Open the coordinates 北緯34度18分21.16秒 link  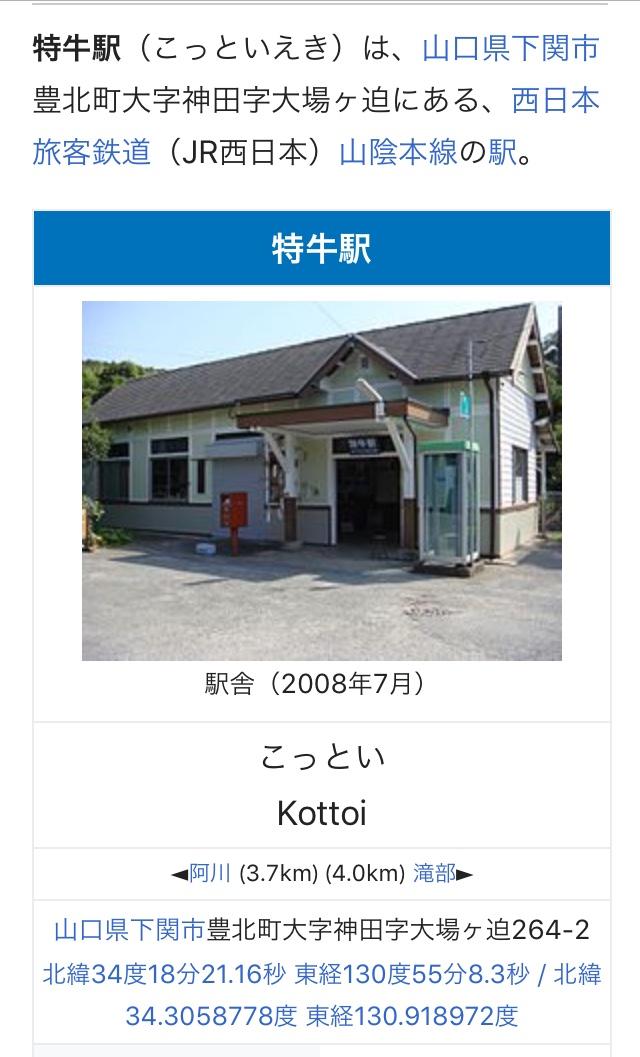point(165,974)
